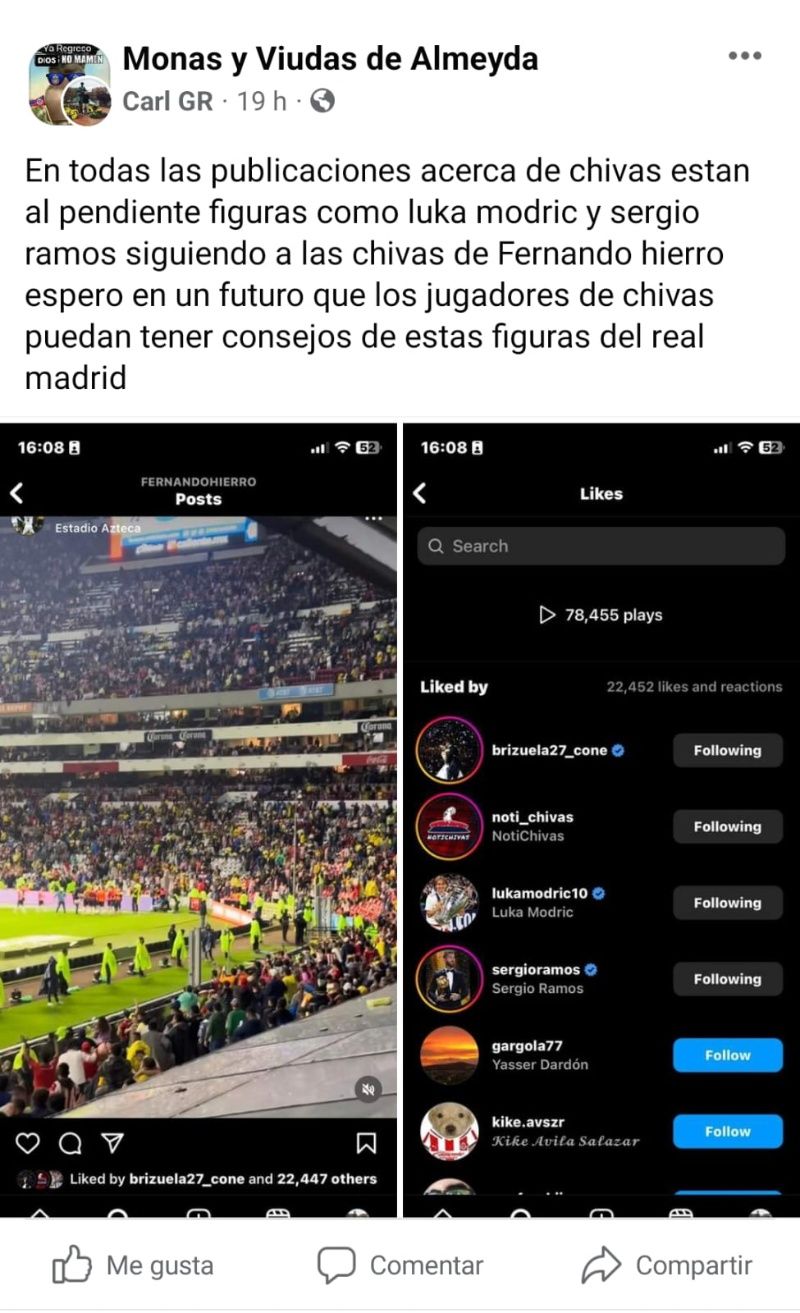The image size is (800, 1313).
Task: Share the post using Compartir
Action: pos(667,1266)
